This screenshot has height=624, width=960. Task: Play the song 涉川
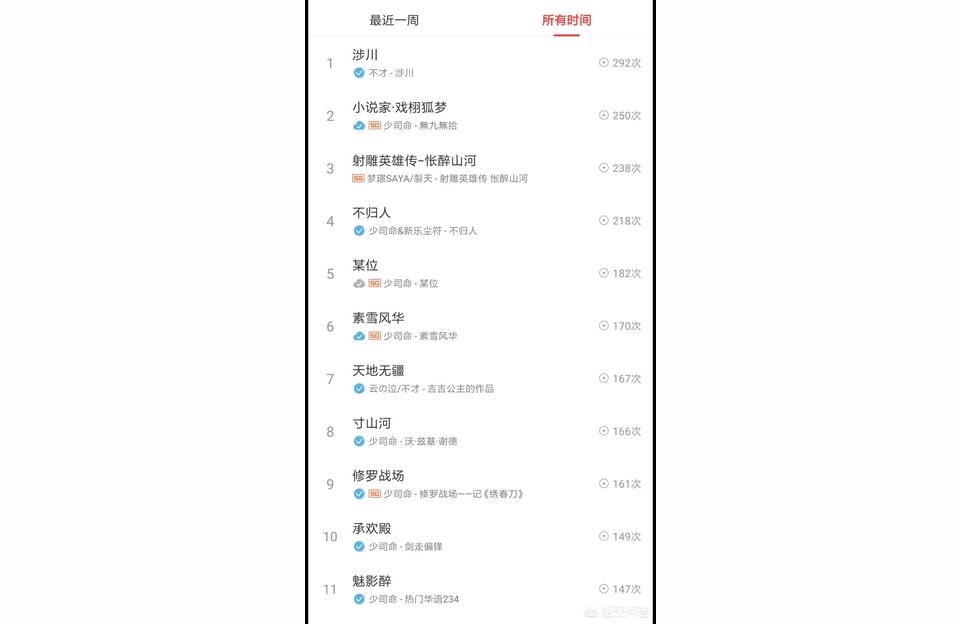tap(365, 55)
